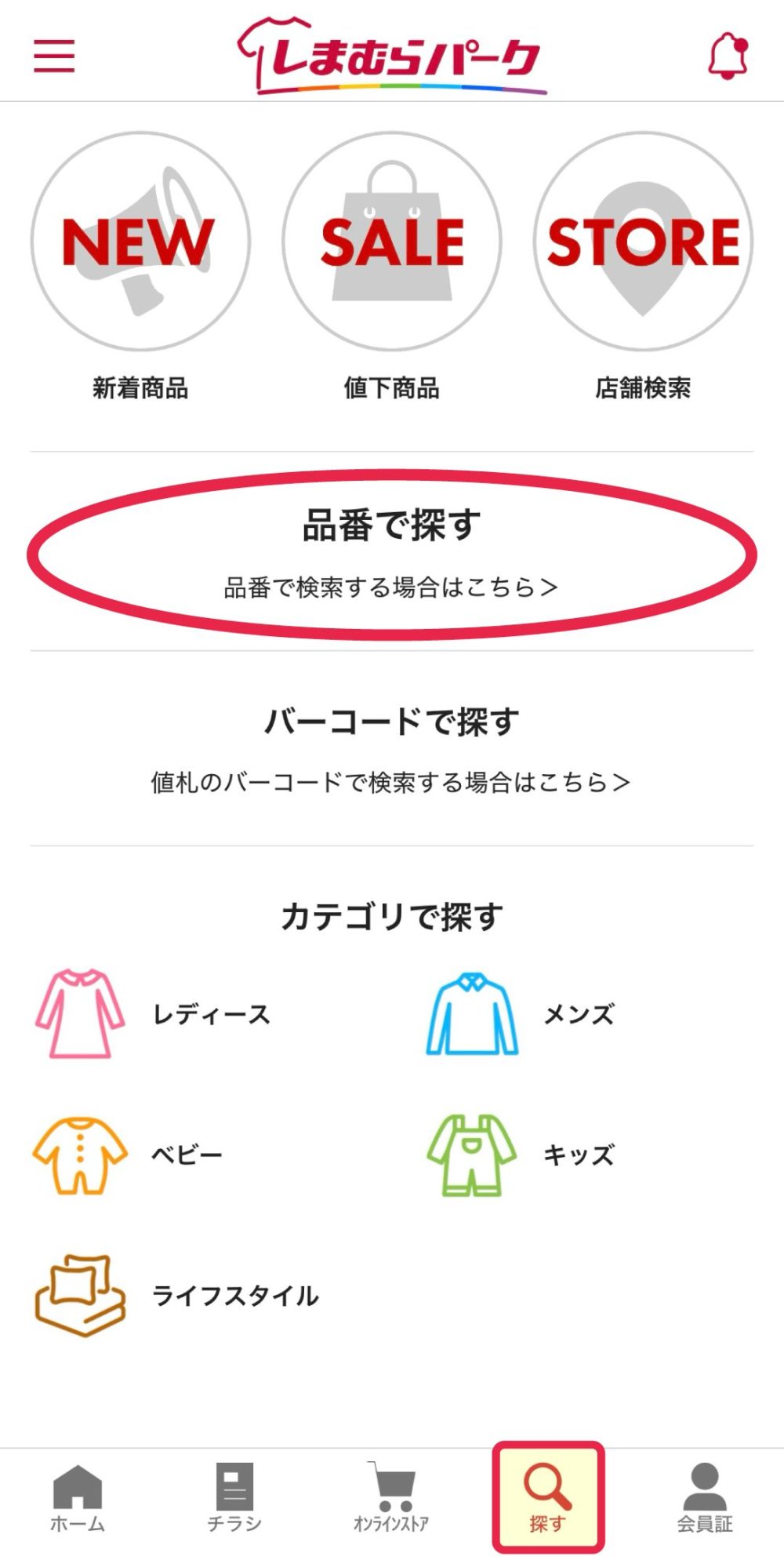The image size is (784, 1560).
Task: Open the STORE 店舗検索 icon
Action: tap(643, 243)
